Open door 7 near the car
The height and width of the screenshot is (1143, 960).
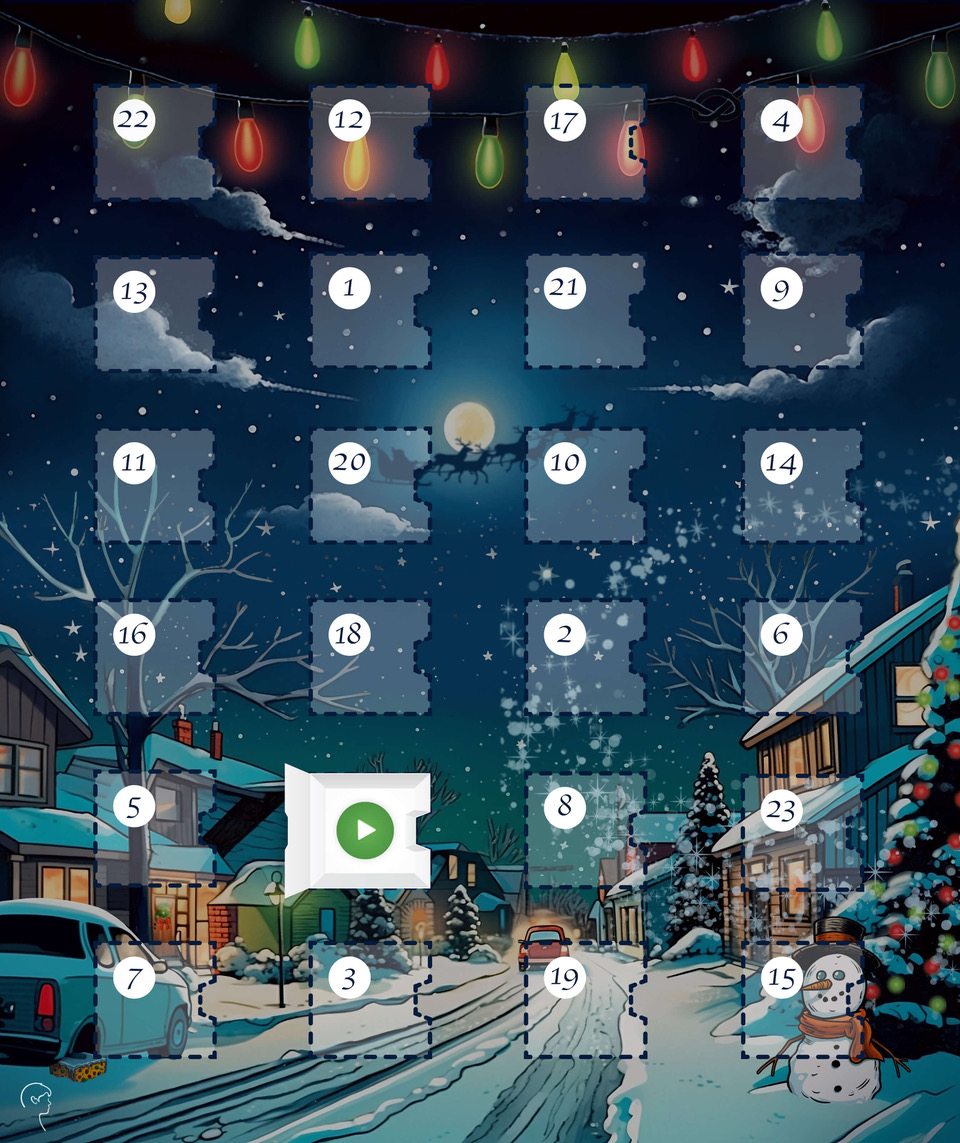click(153, 997)
